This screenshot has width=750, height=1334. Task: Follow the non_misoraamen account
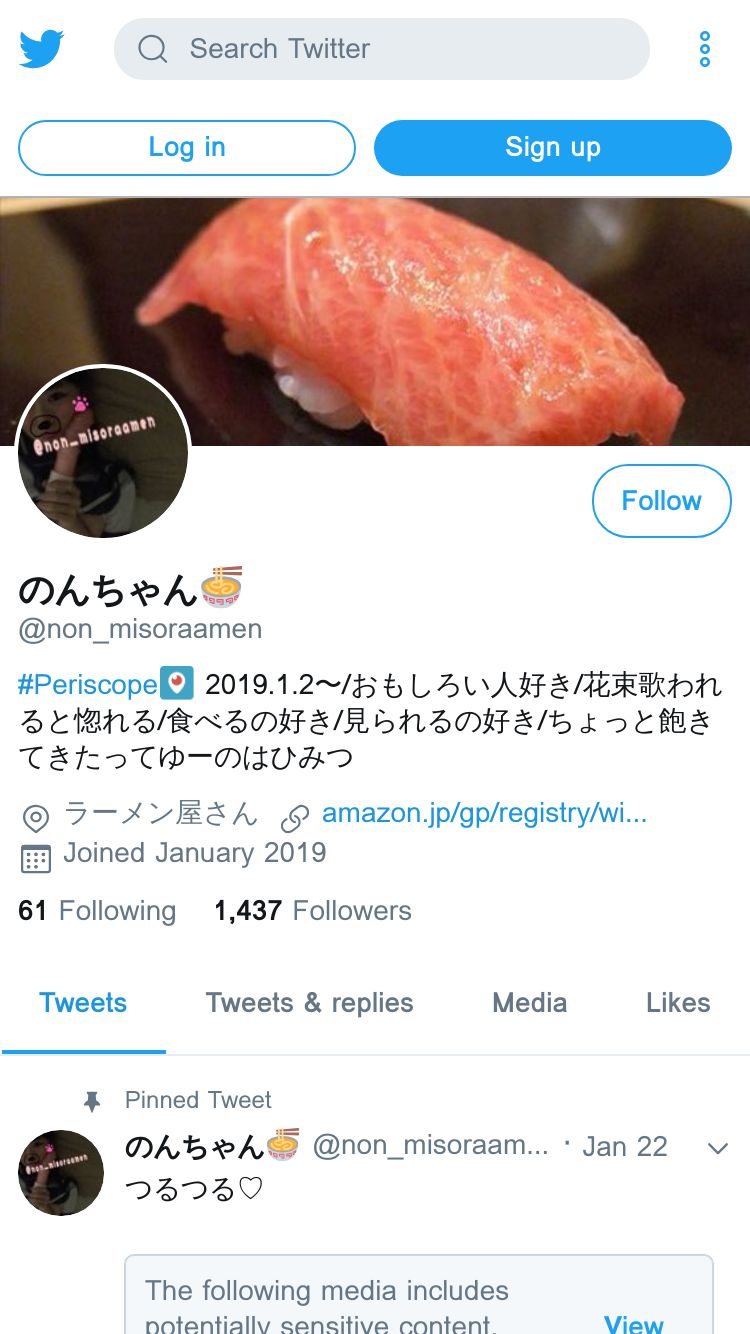(x=662, y=501)
